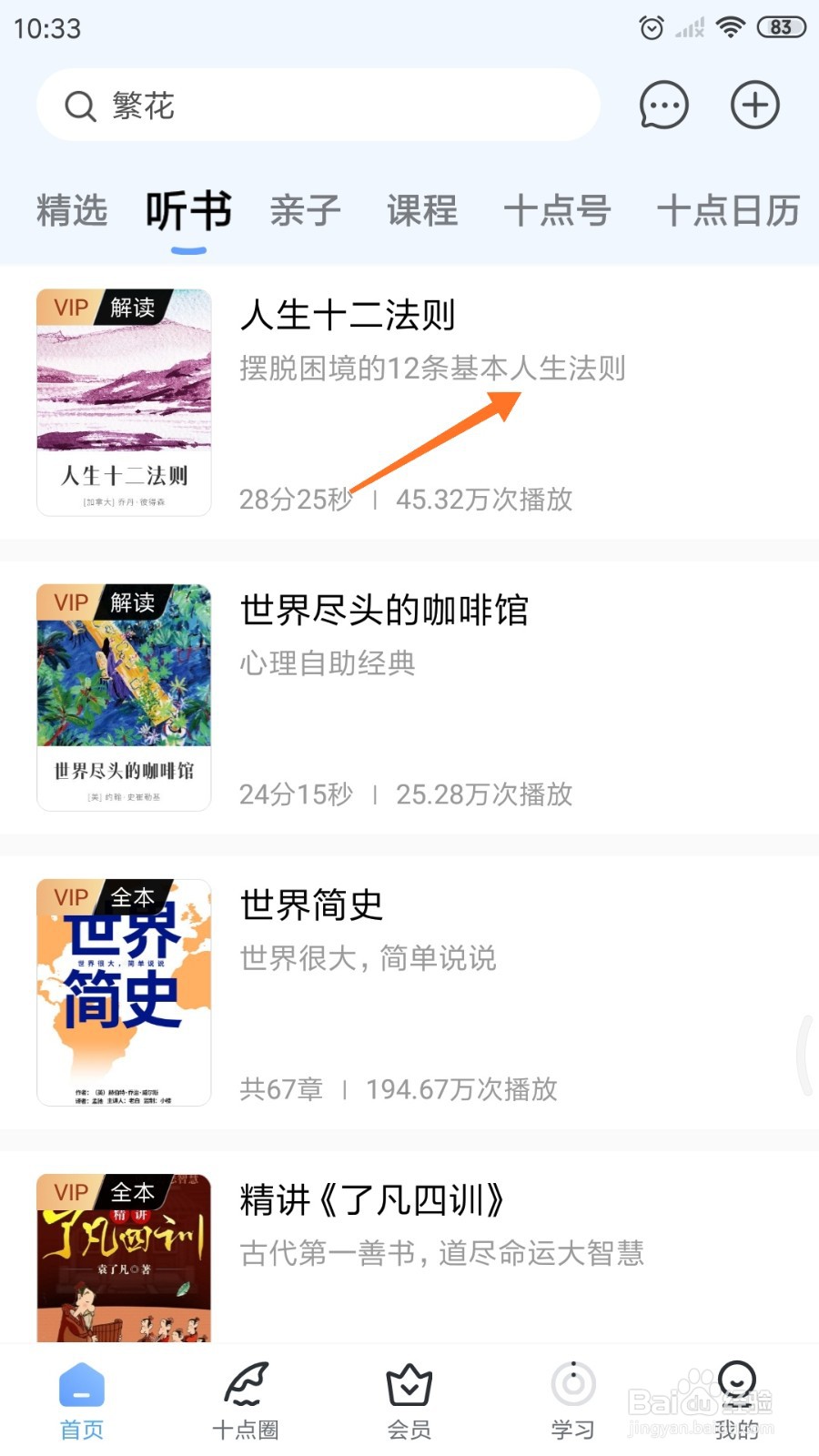
Task: Go to the 我的 bottom tab
Action: pyautogui.click(x=737, y=1401)
